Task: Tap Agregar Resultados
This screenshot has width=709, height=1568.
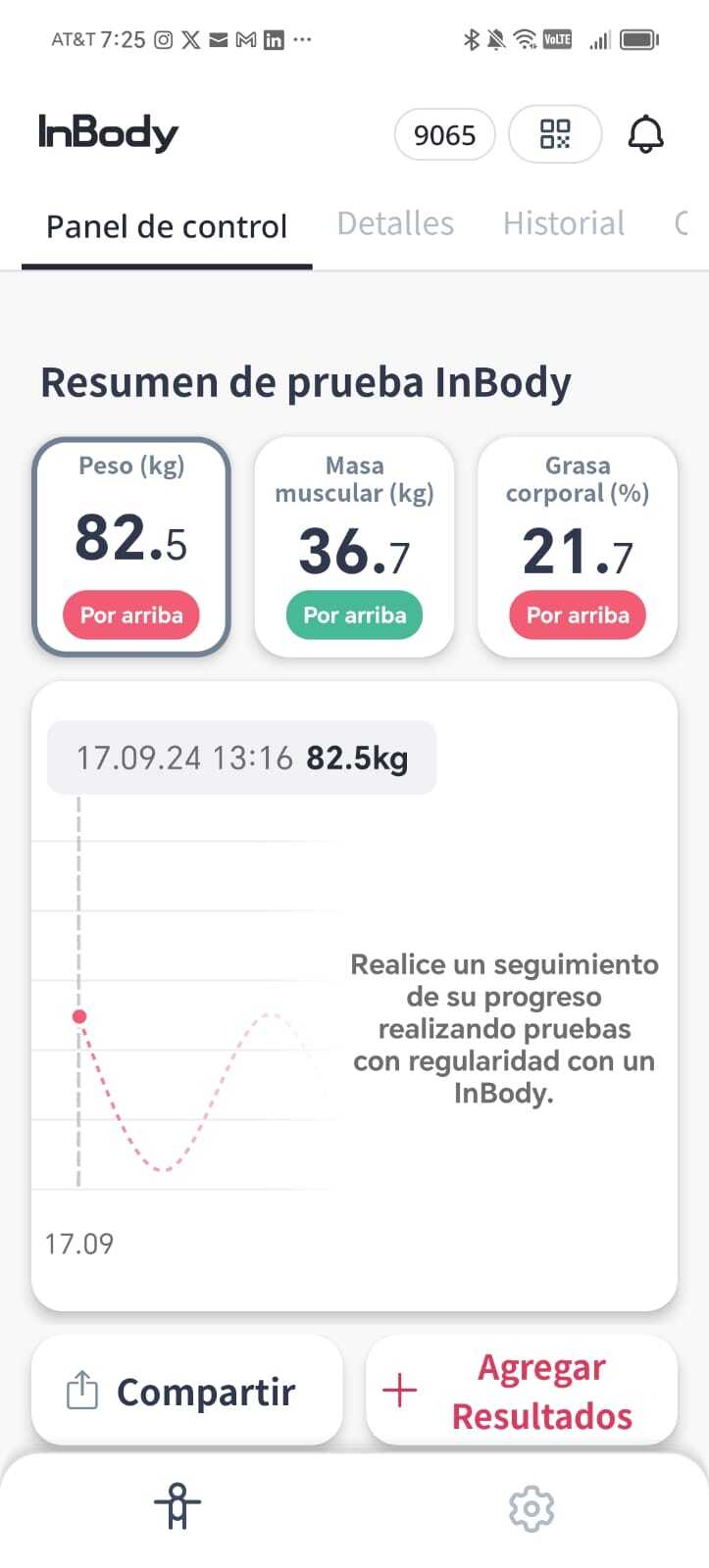Action: (522, 1390)
